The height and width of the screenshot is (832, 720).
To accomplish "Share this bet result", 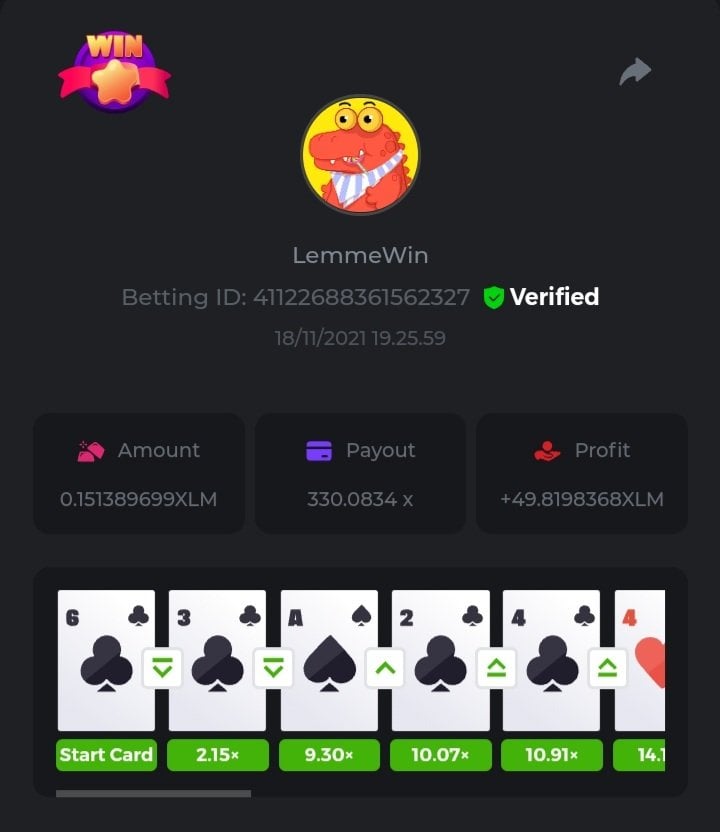I will 635,71.
